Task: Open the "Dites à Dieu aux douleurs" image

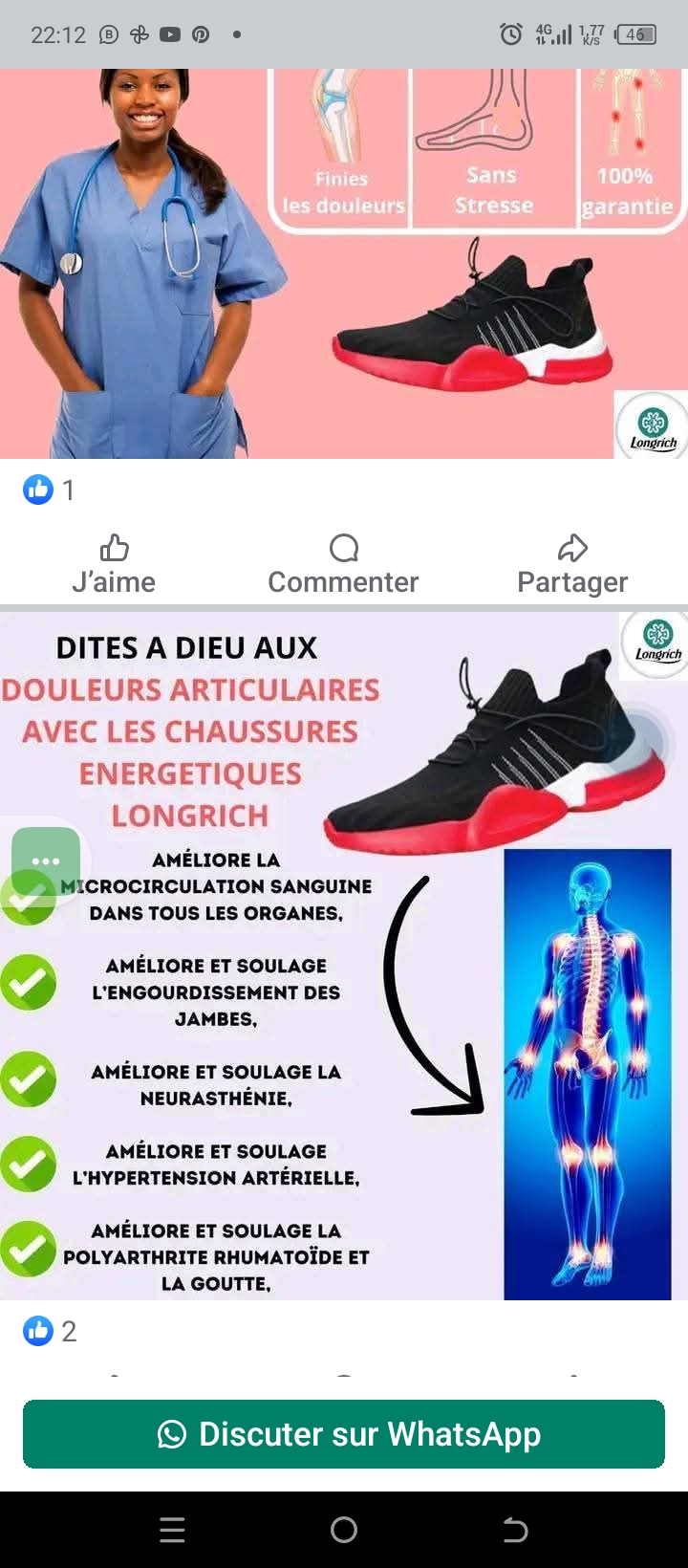Action: coord(344,956)
